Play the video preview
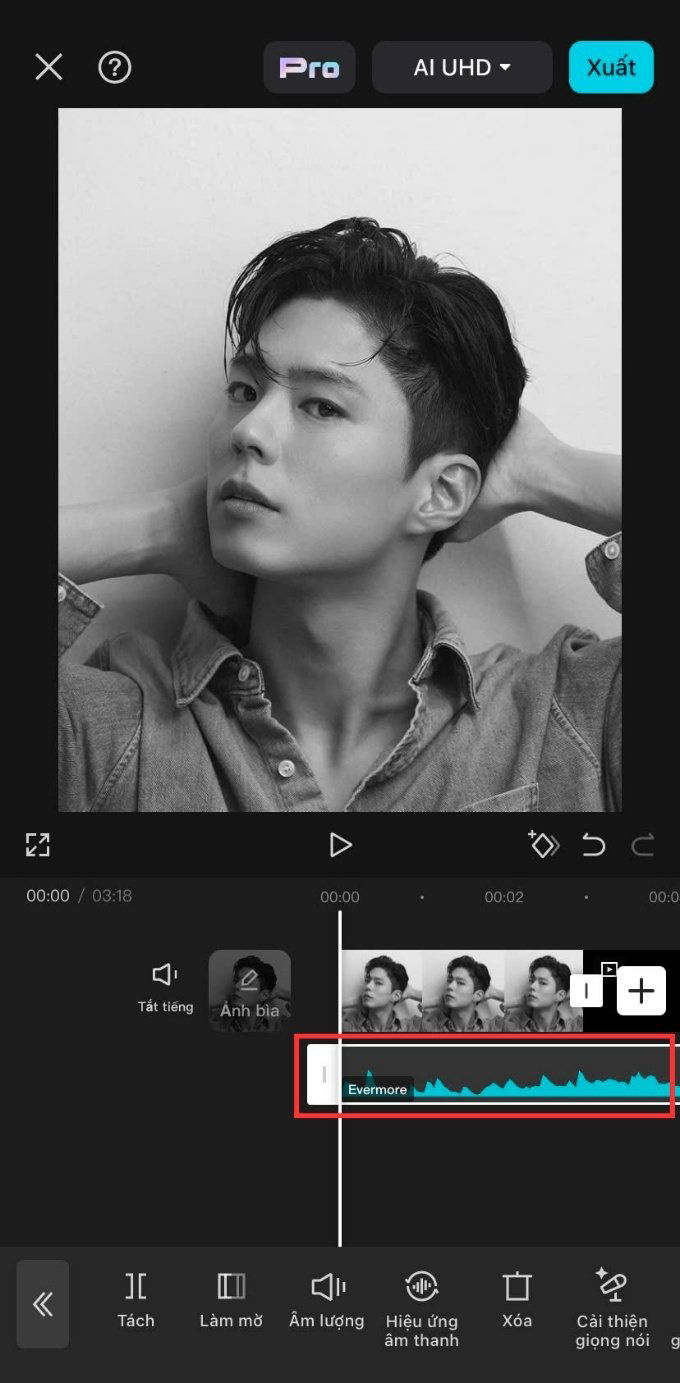Viewport: 680px width, 1383px height. [340, 845]
